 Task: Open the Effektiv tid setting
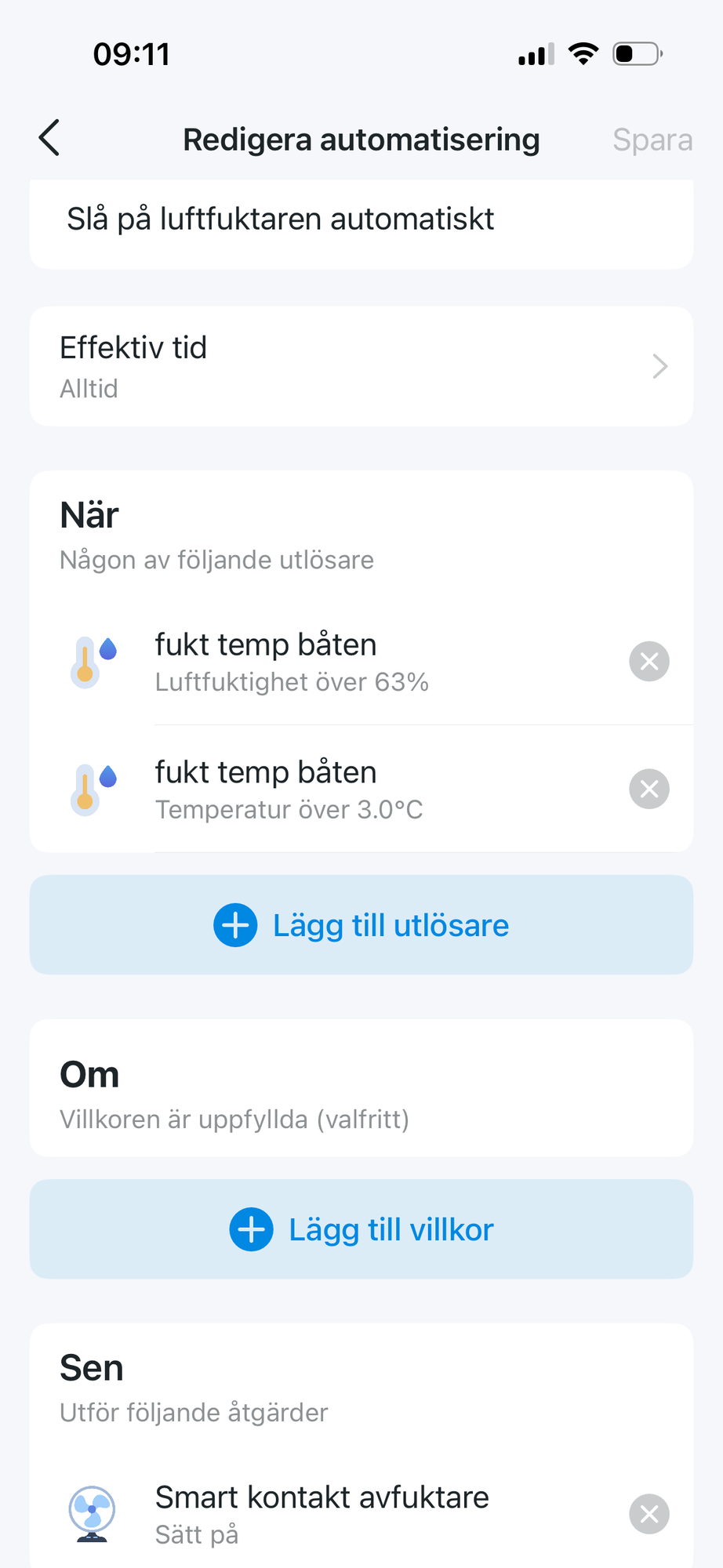click(361, 366)
